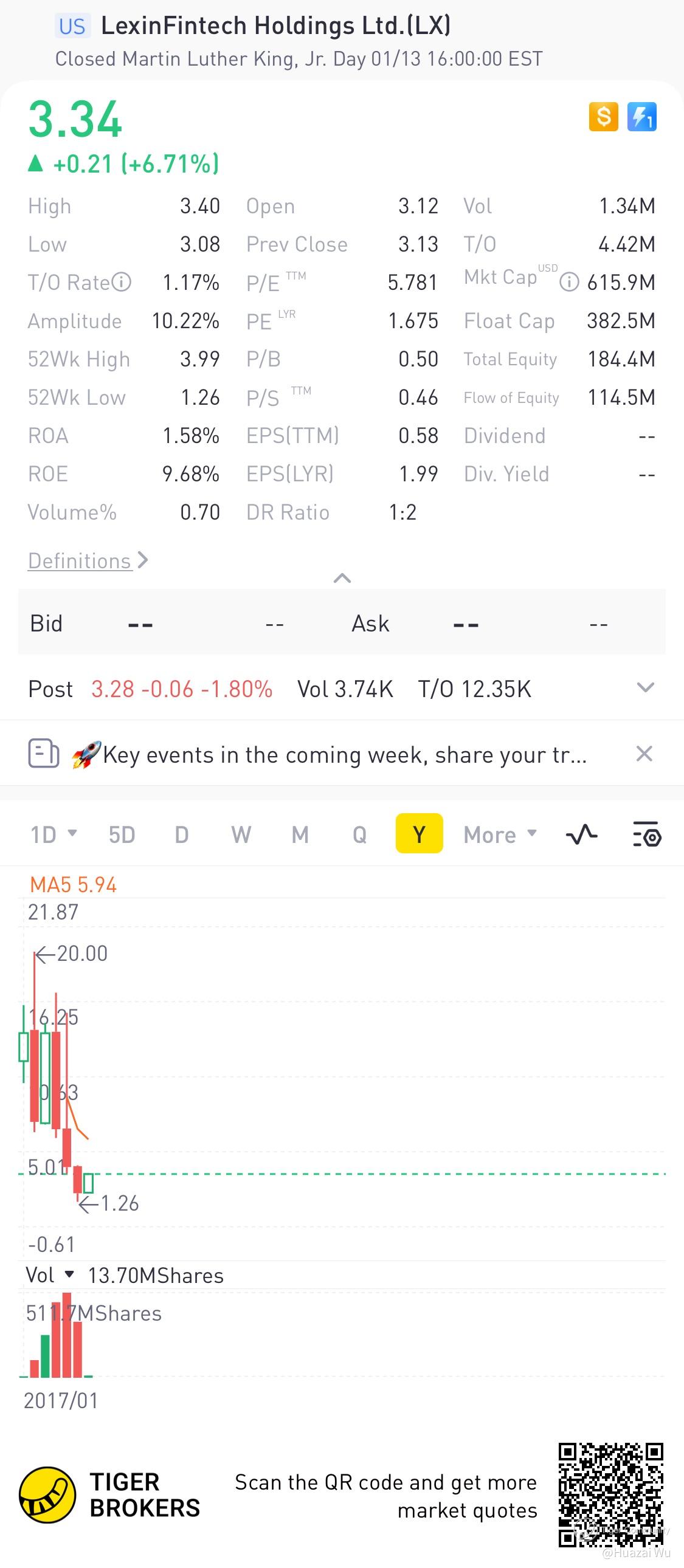Viewport: 684px width, 1568px height.
Task: Open the chart indicators icon
Action: pos(582,834)
